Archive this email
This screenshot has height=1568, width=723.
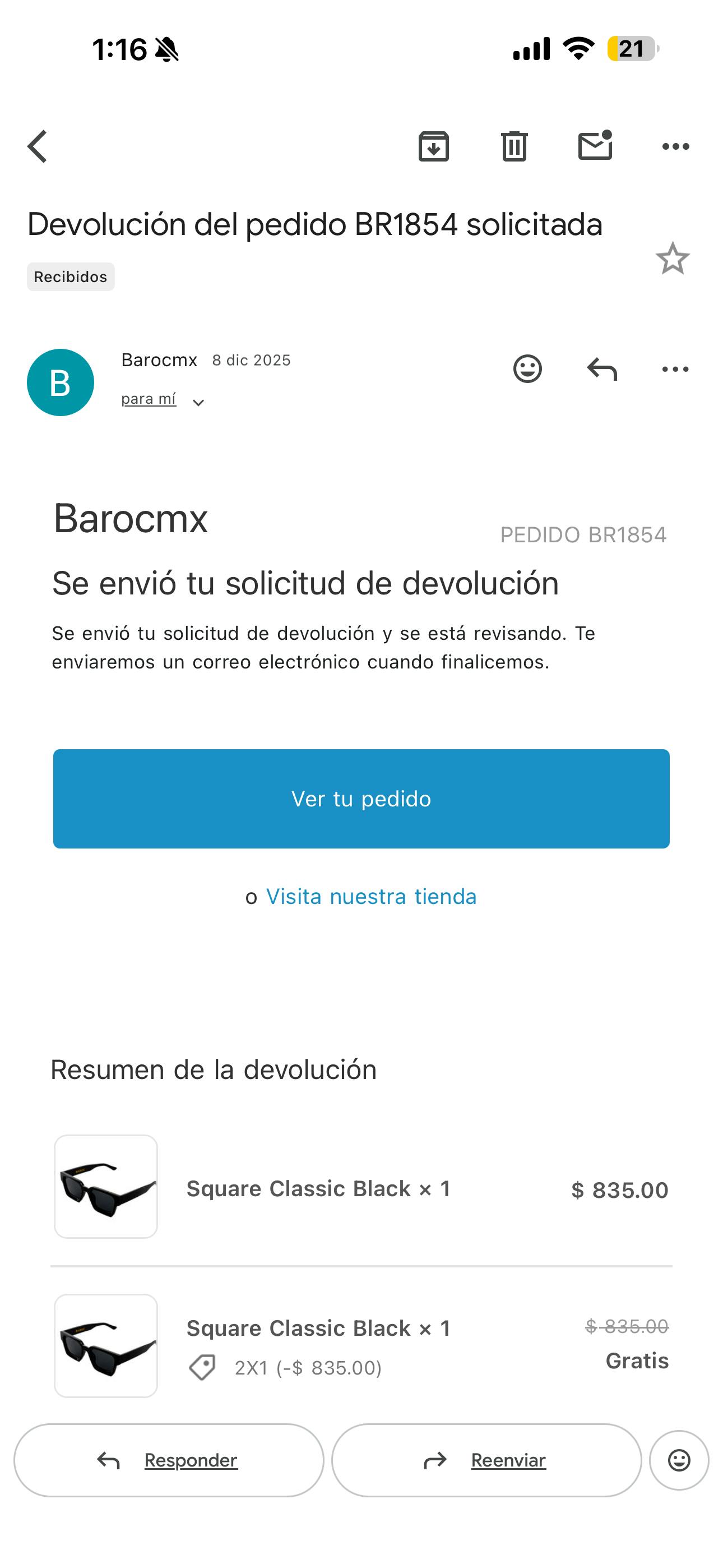click(433, 147)
